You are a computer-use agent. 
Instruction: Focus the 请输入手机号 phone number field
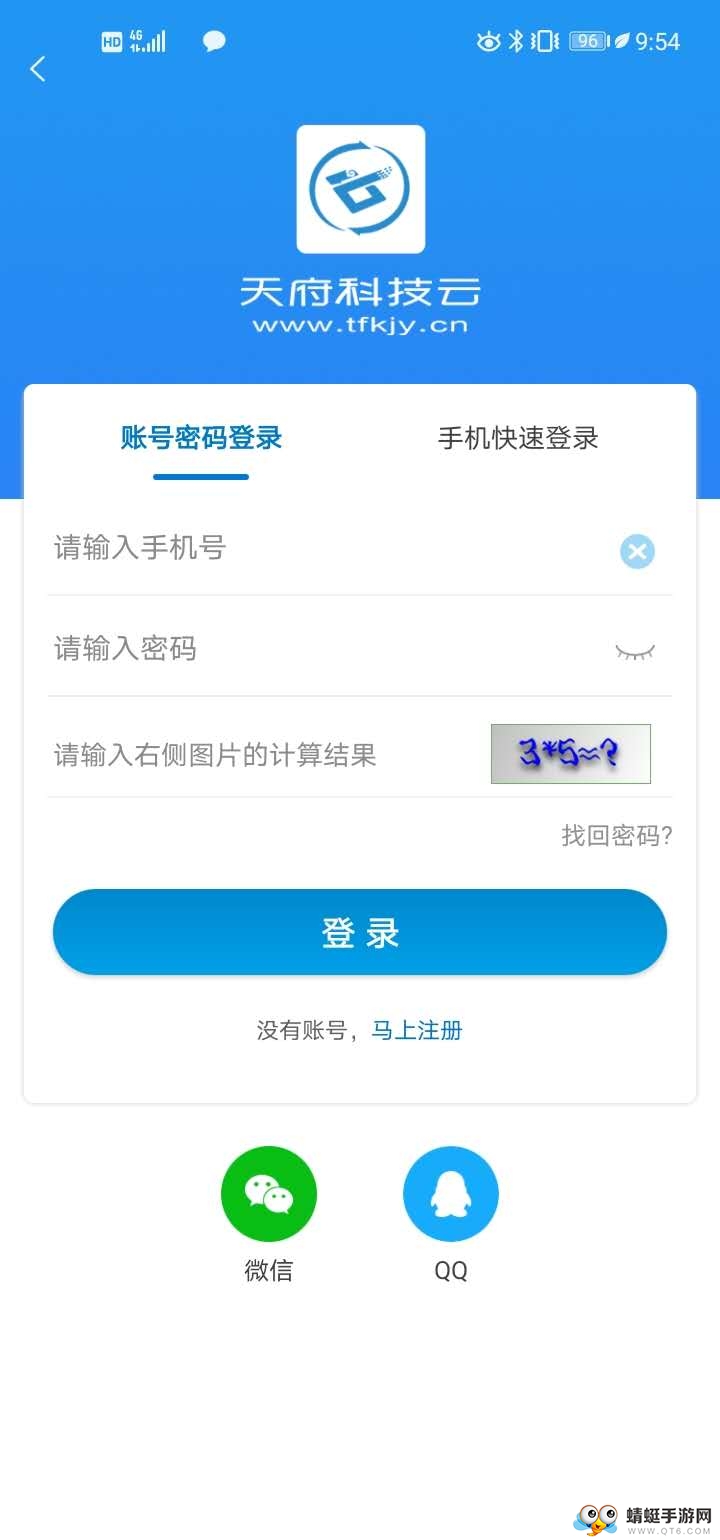pos(320,548)
